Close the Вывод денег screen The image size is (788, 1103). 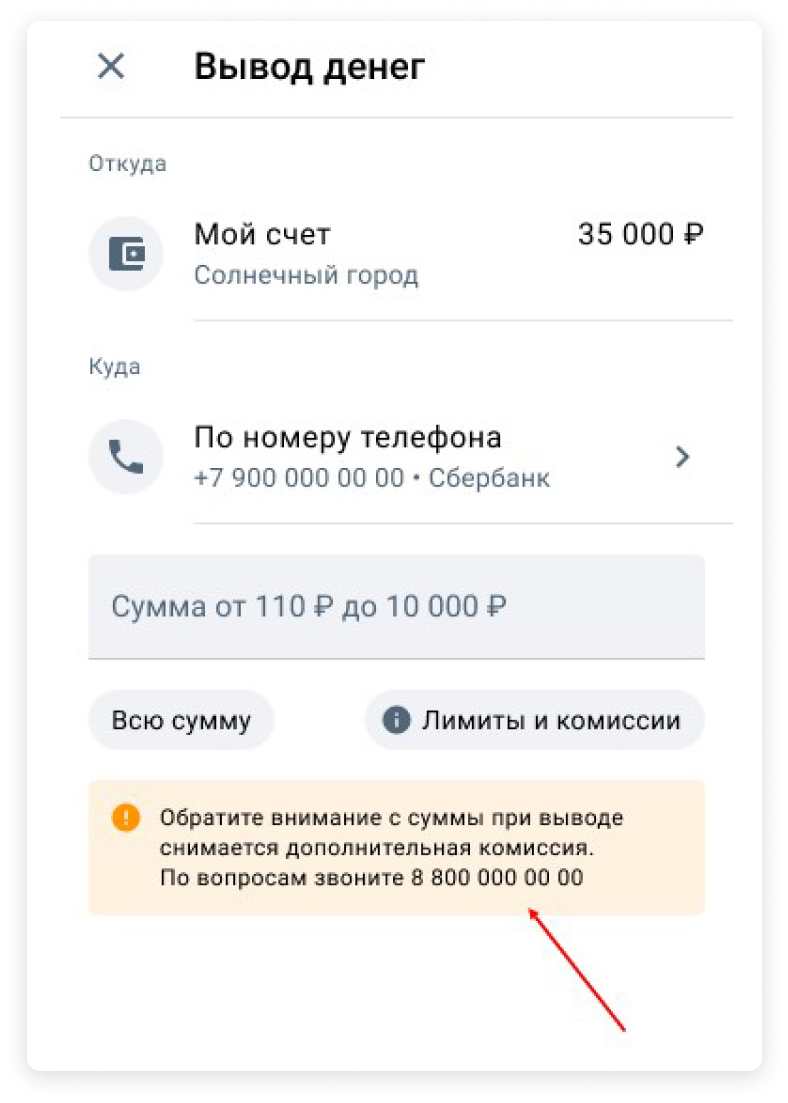pyautogui.click(x=110, y=67)
